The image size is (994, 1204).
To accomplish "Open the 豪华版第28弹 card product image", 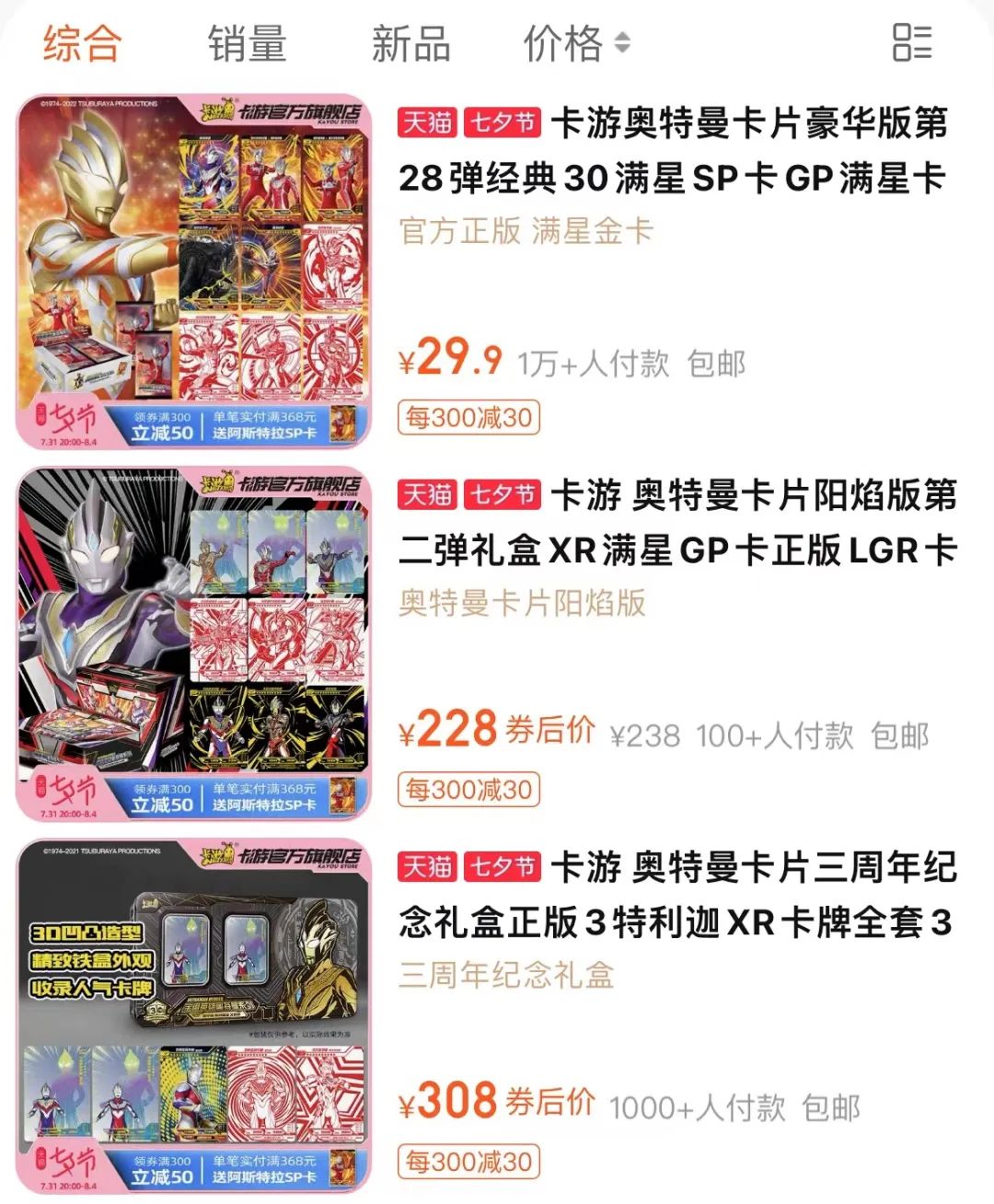I will coord(193,272).
